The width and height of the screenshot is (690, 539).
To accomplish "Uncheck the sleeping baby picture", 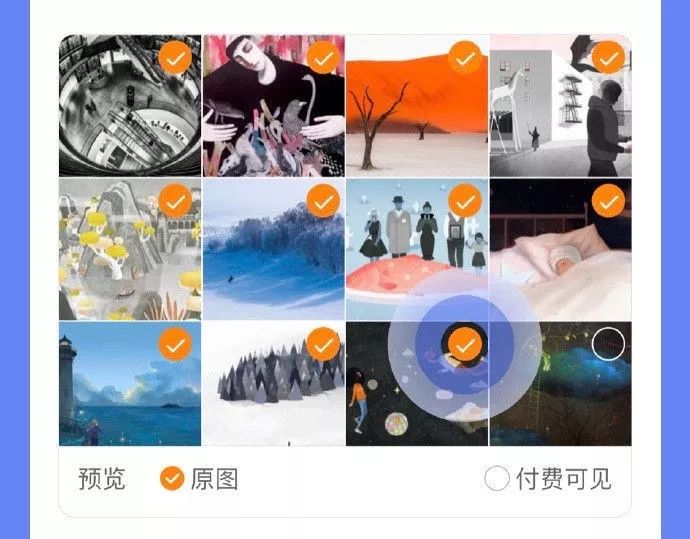I will pos(608,202).
